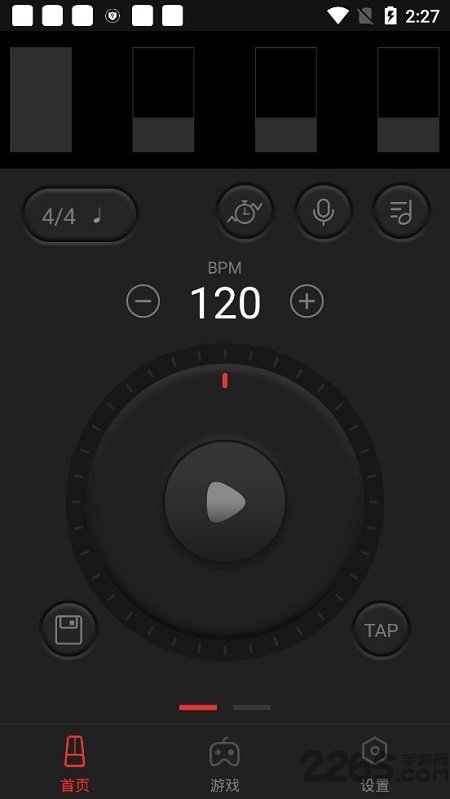The height and width of the screenshot is (799, 450).
Task: Tap the first fully filled beat bar
Action: 41,99
